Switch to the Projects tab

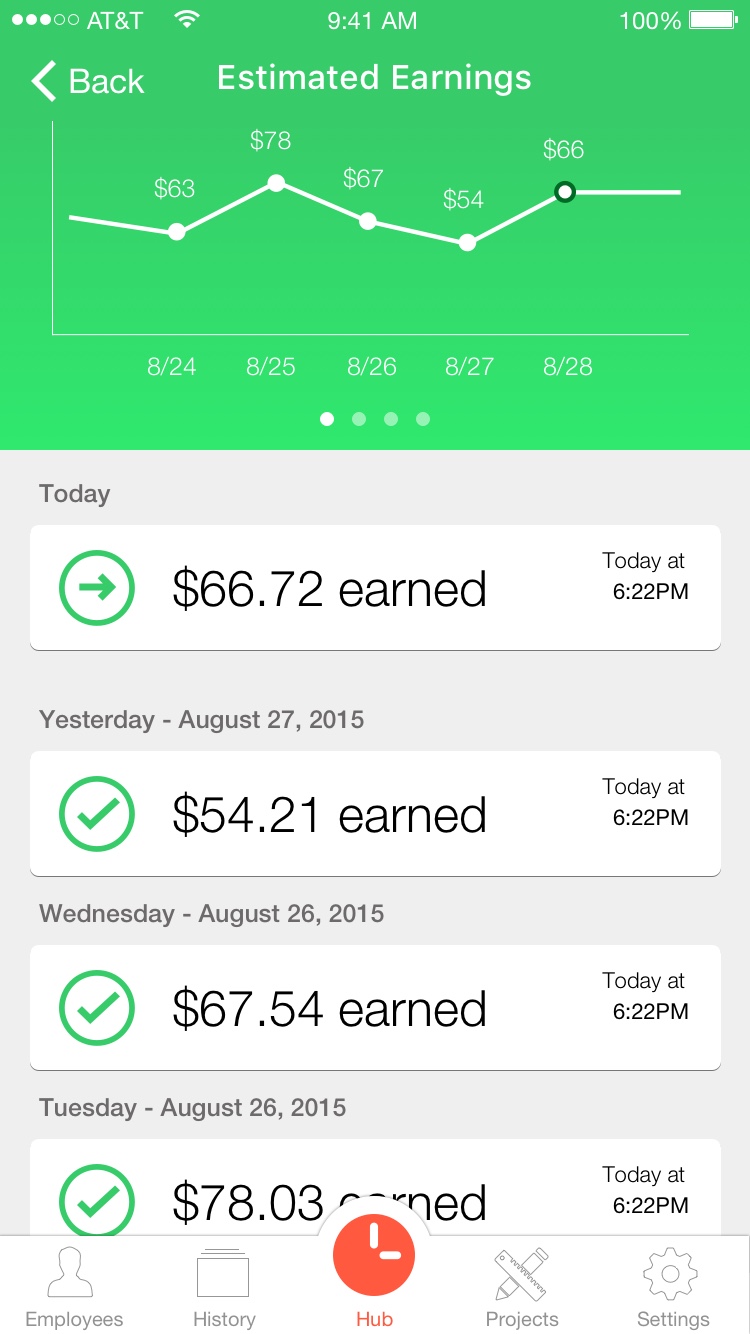(522, 1287)
